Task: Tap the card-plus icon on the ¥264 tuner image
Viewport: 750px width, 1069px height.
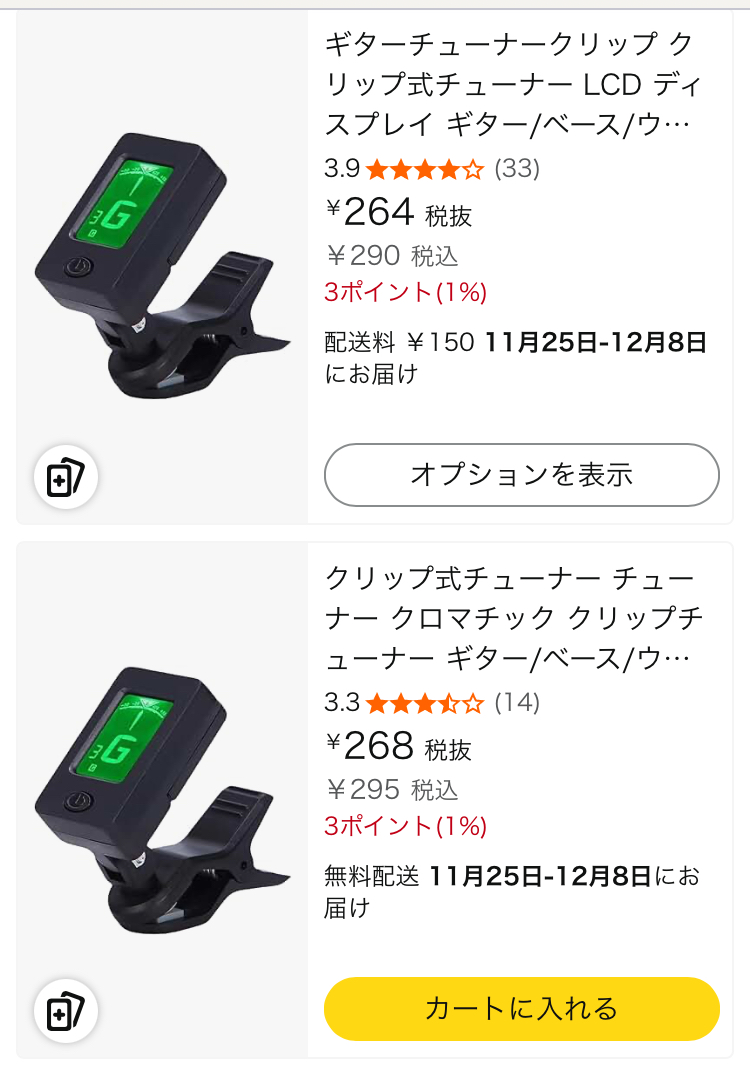Action: pyautogui.click(x=66, y=478)
